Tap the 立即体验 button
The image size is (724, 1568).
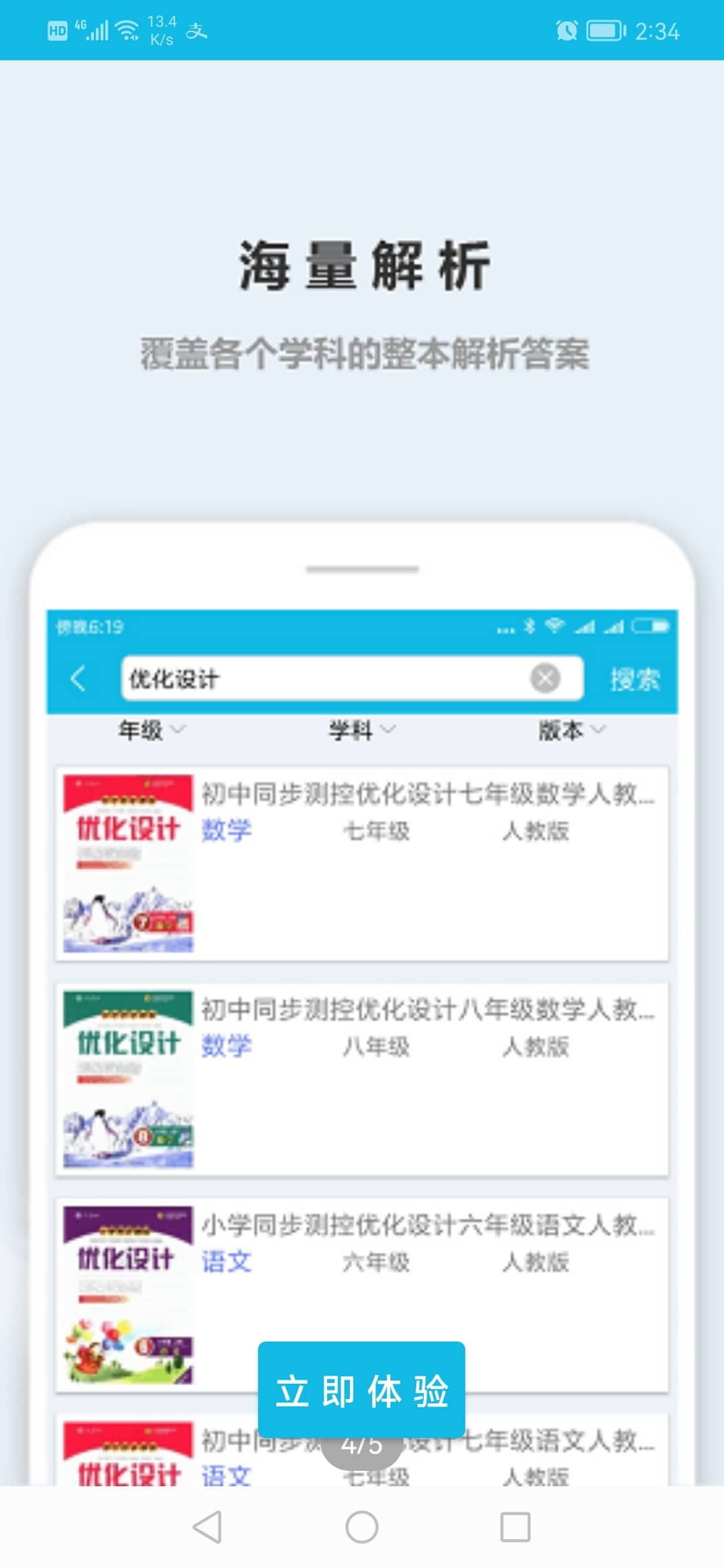click(361, 1390)
